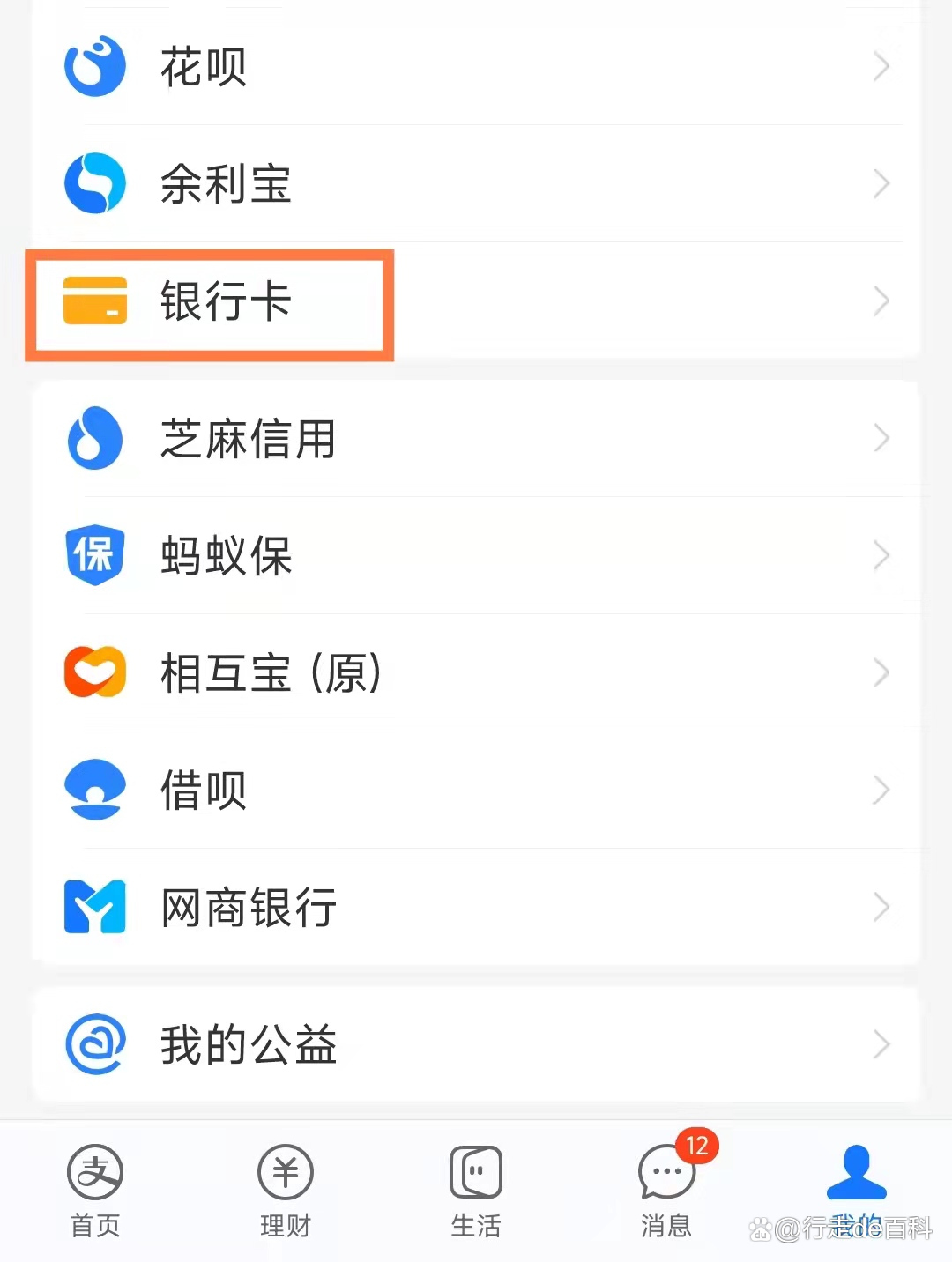Expand the 花呗 row via its chevron
The height and width of the screenshot is (1262, 952).
(x=881, y=66)
